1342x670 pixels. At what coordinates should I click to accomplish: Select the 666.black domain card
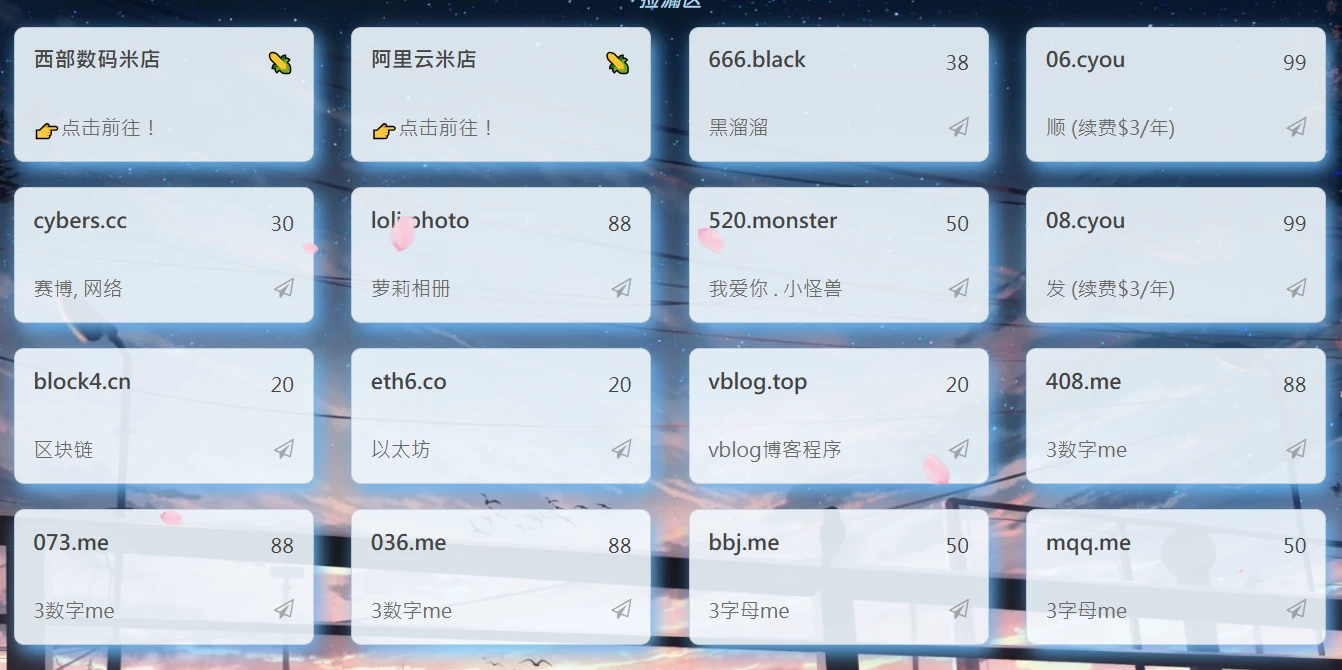point(838,94)
